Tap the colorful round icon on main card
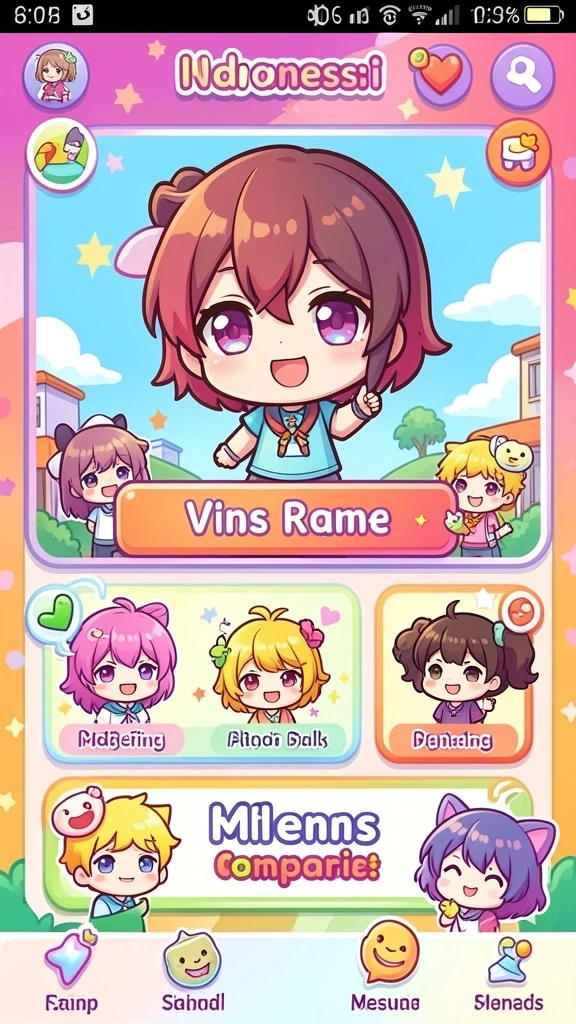This screenshot has width=576, height=1024. [x=61, y=155]
